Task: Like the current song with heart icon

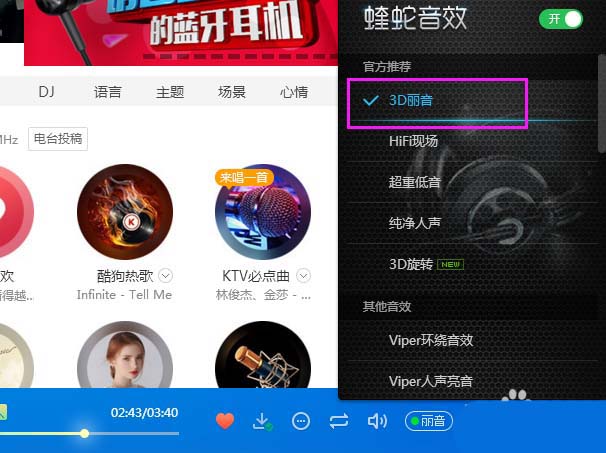Action: [x=225, y=421]
